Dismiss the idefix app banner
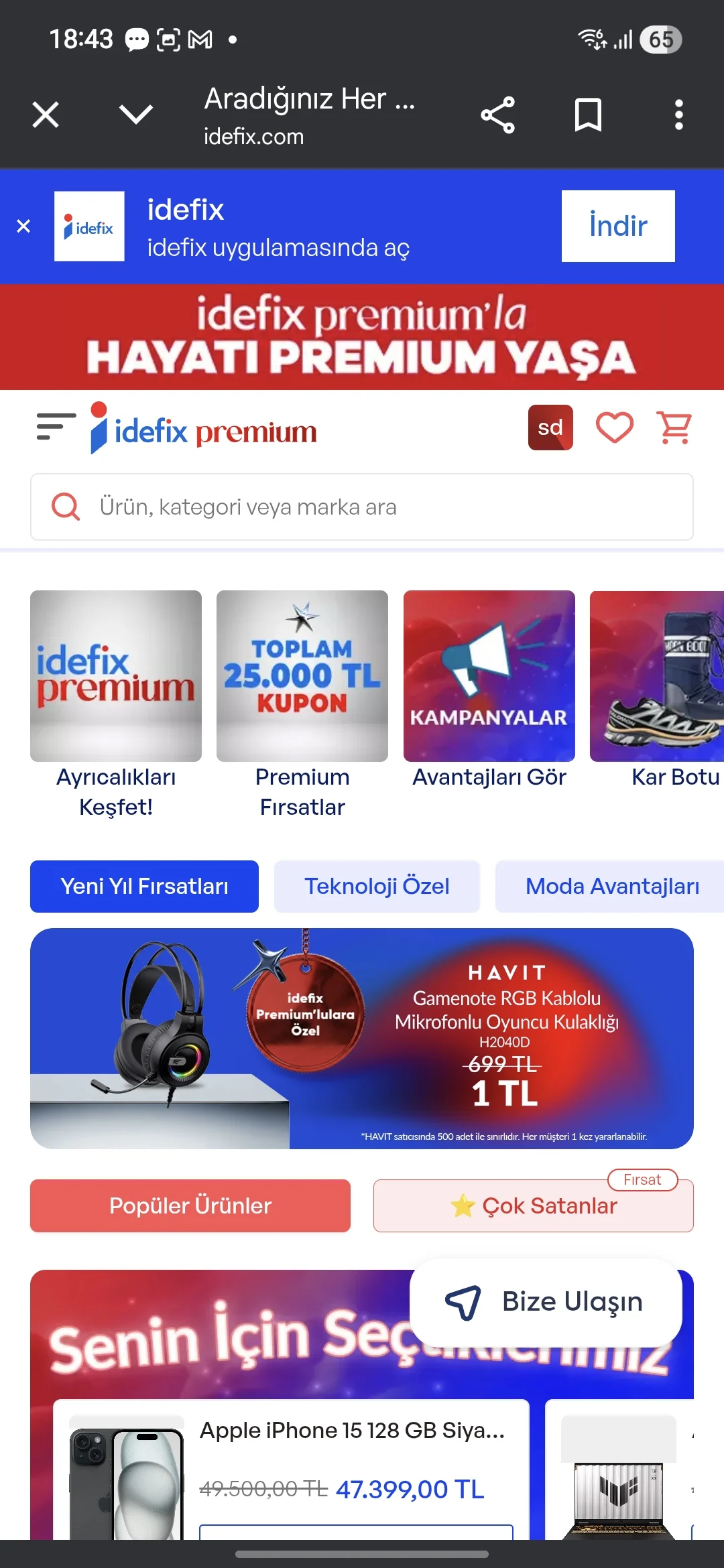The width and height of the screenshot is (724, 1568). (x=23, y=226)
